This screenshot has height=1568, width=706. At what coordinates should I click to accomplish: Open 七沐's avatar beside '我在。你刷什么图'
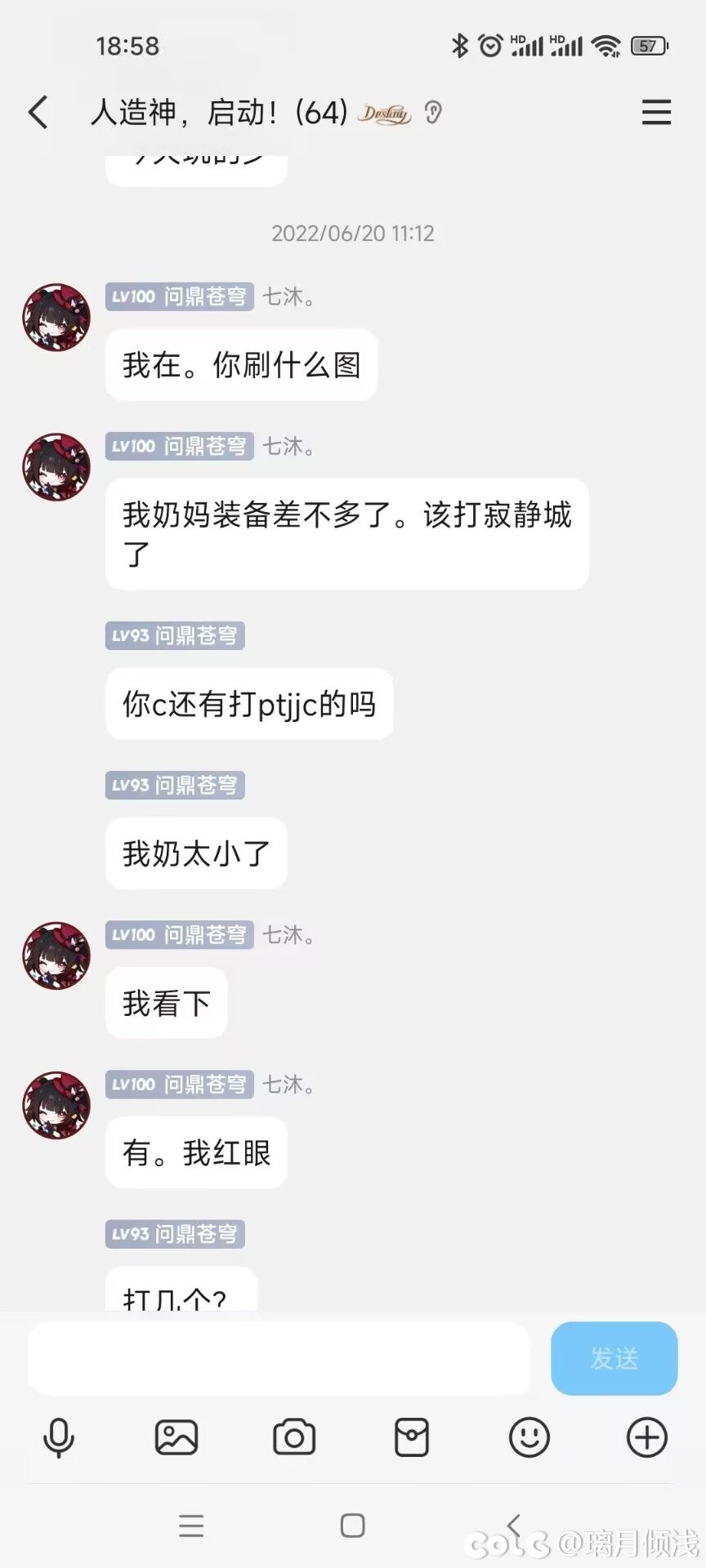(x=56, y=317)
